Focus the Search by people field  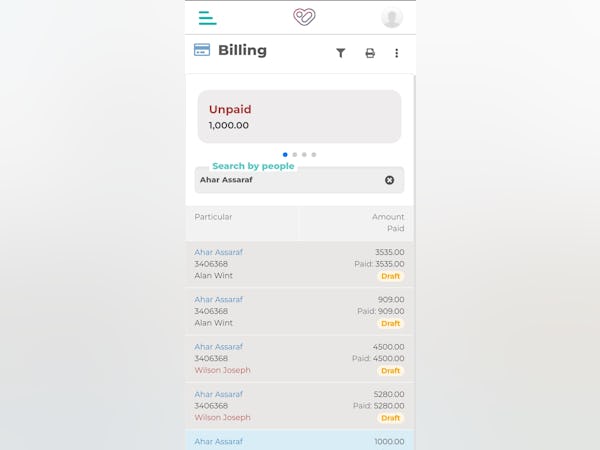[x=285, y=180]
